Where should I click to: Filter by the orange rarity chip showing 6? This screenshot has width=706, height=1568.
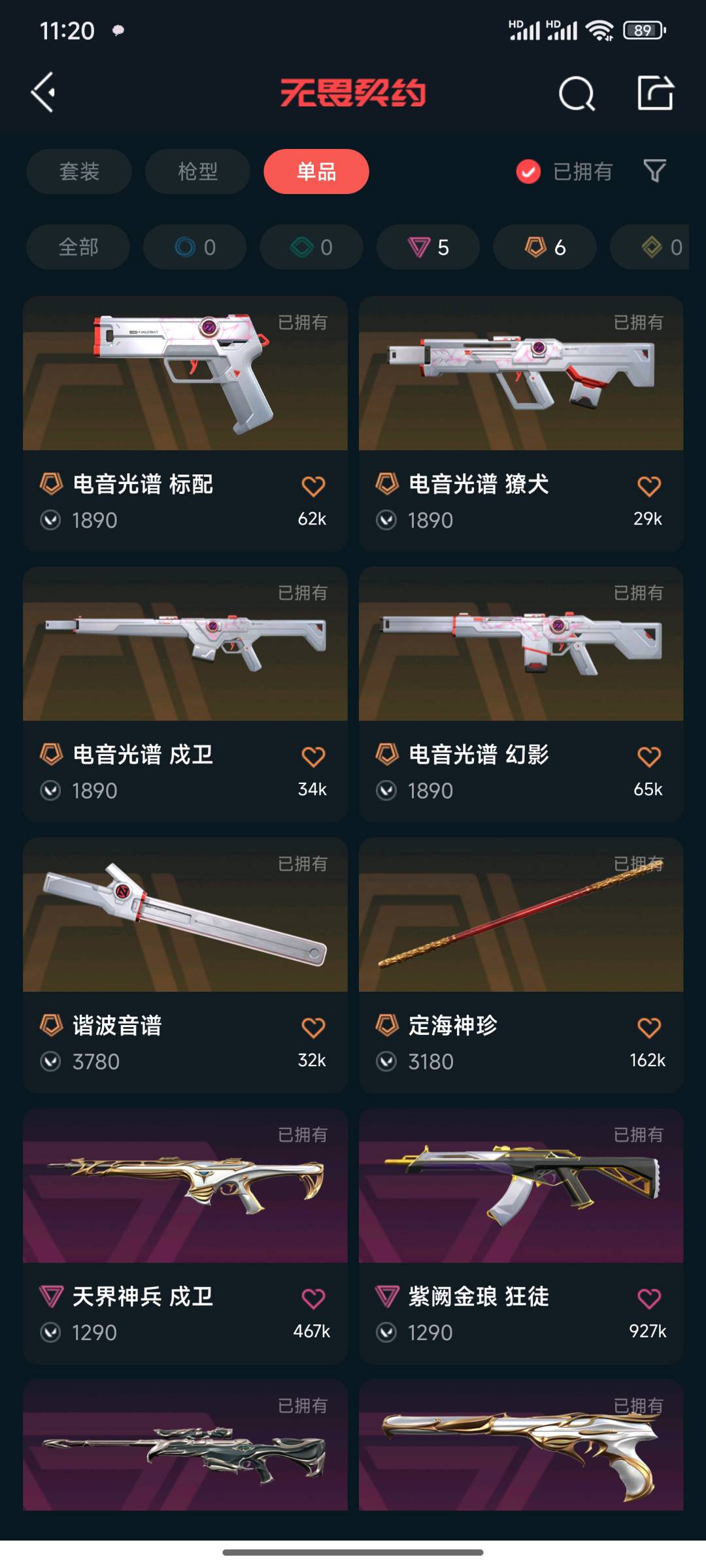point(545,247)
